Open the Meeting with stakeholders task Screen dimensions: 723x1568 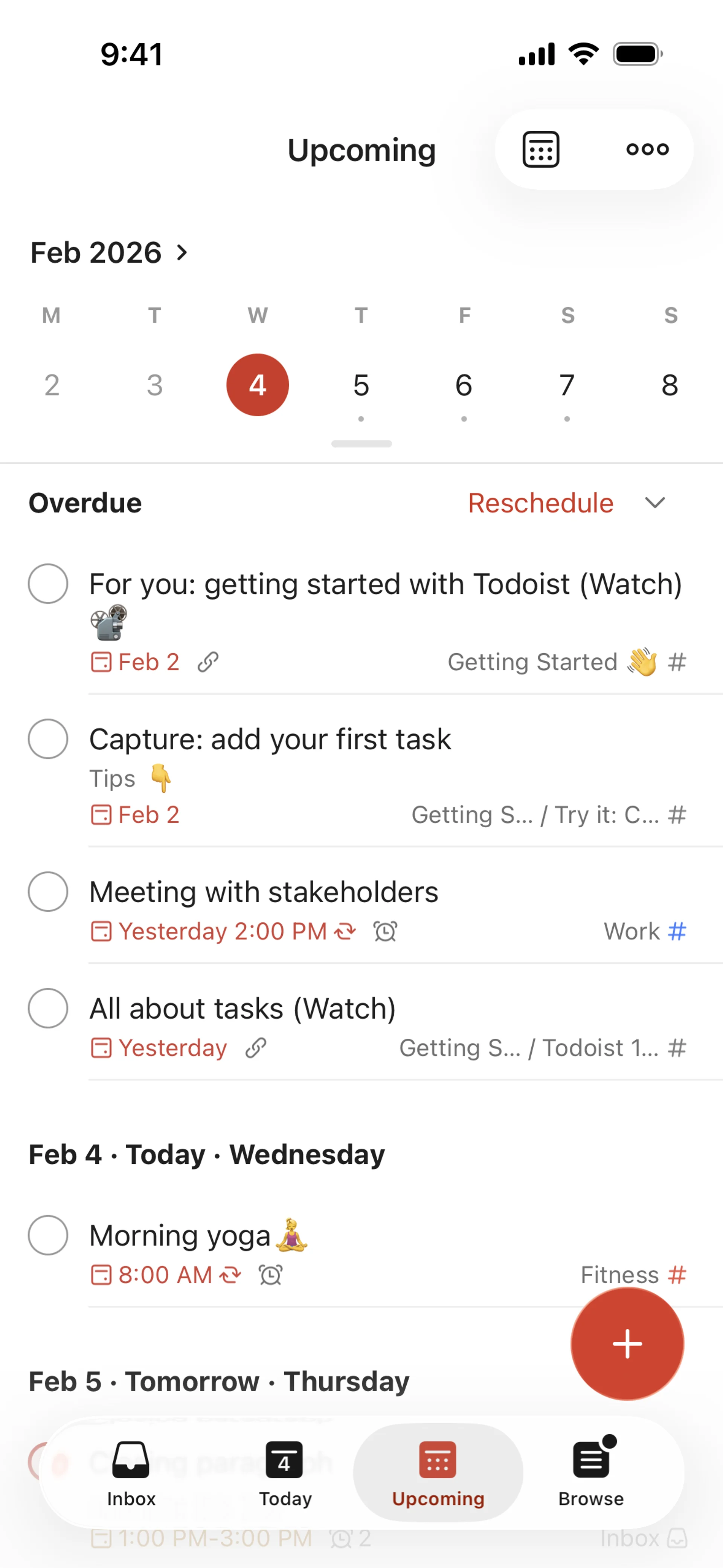pos(264,893)
